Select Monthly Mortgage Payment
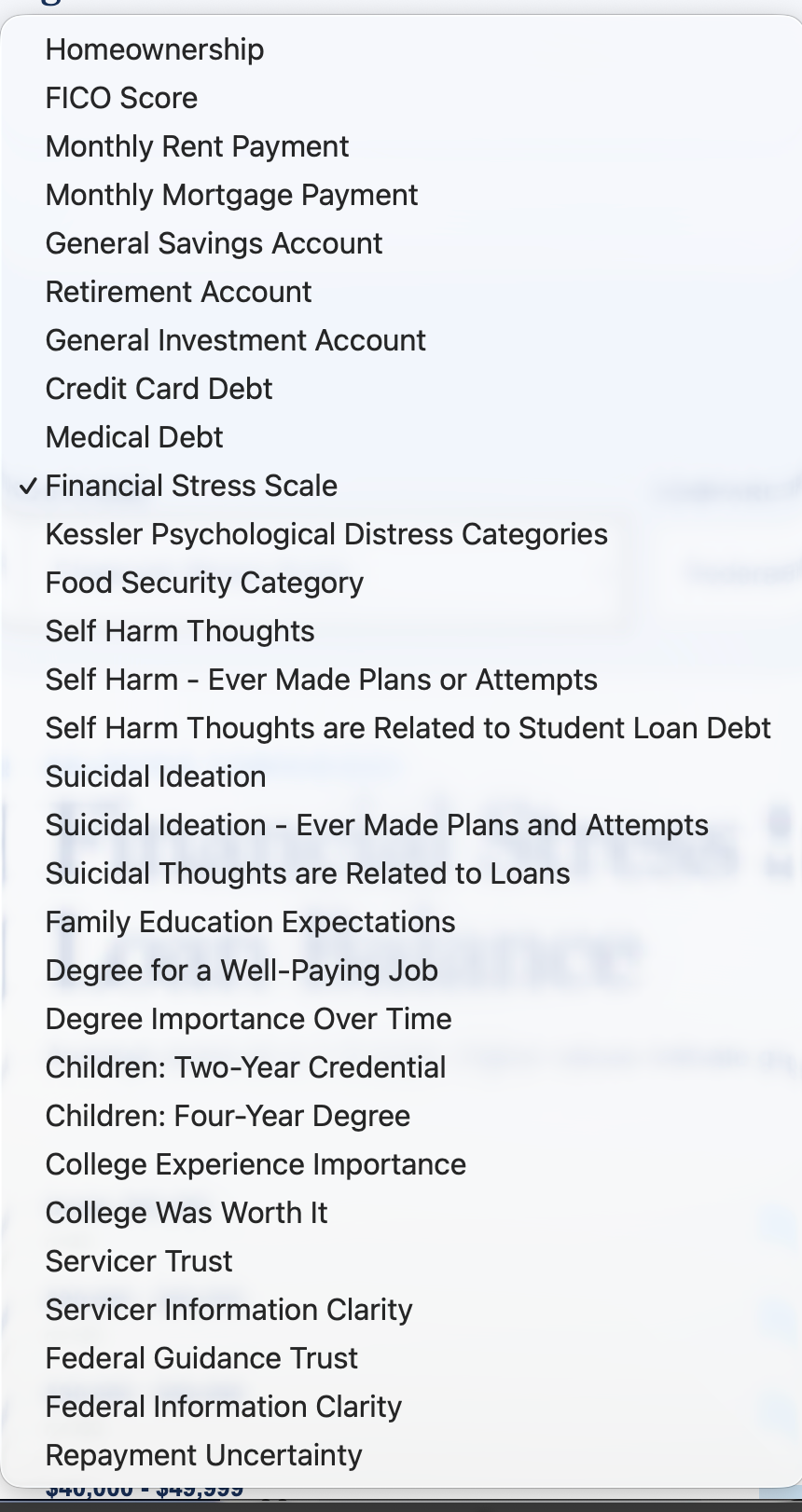The image size is (802, 1512). [401, 195]
